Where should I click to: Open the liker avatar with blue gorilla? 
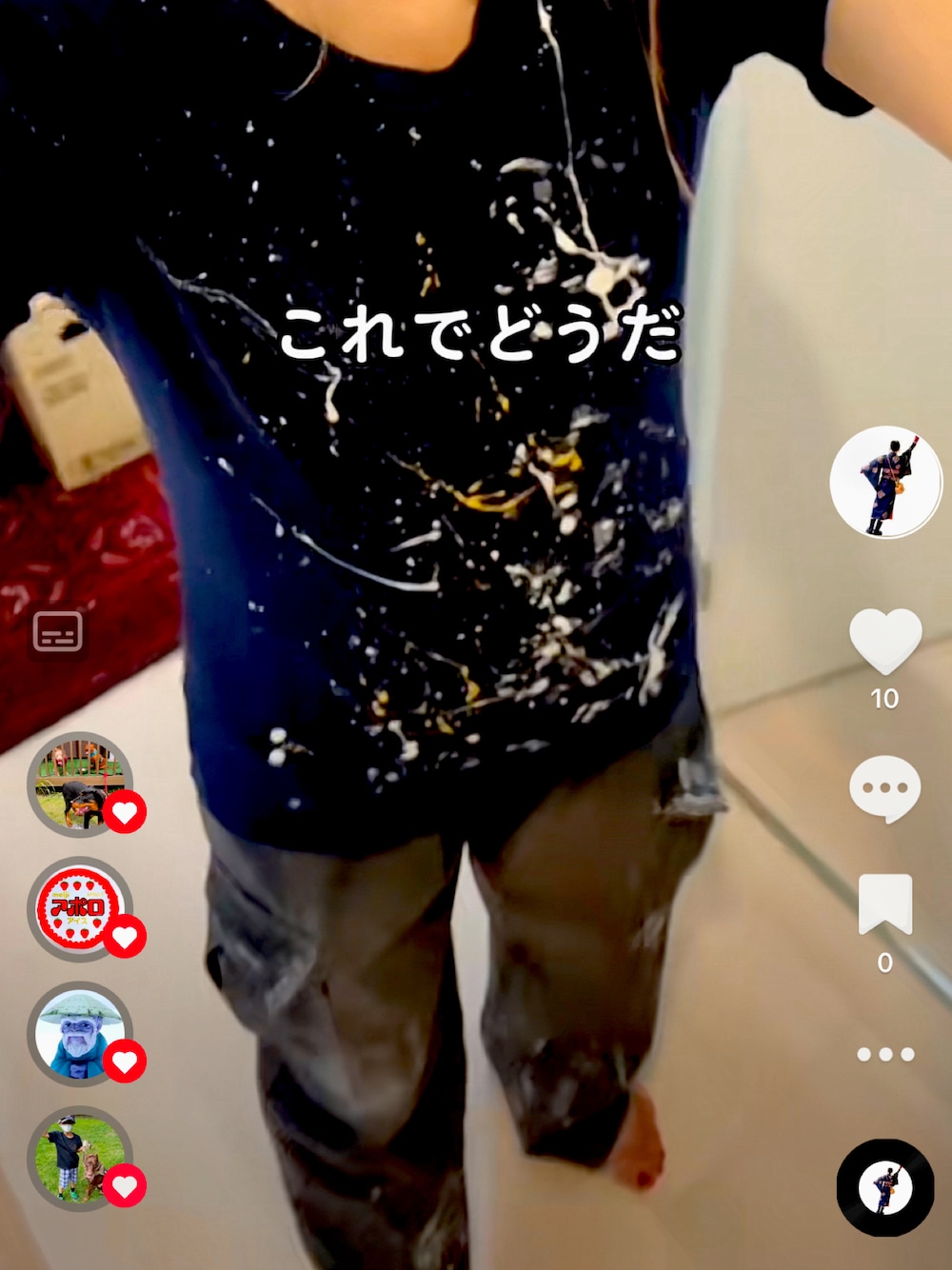tap(80, 1034)
